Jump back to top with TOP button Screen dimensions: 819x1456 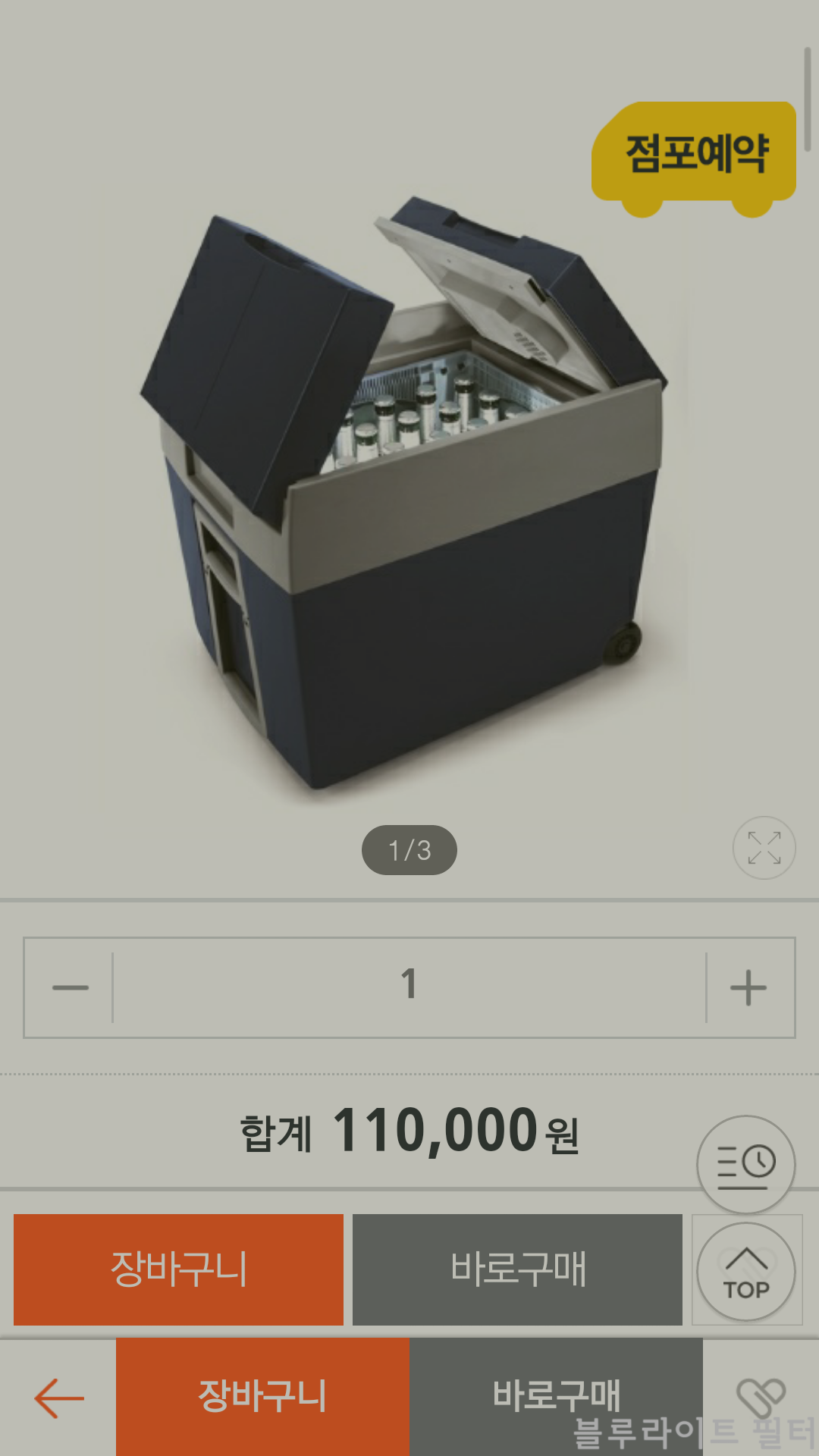pos(746,1272)
